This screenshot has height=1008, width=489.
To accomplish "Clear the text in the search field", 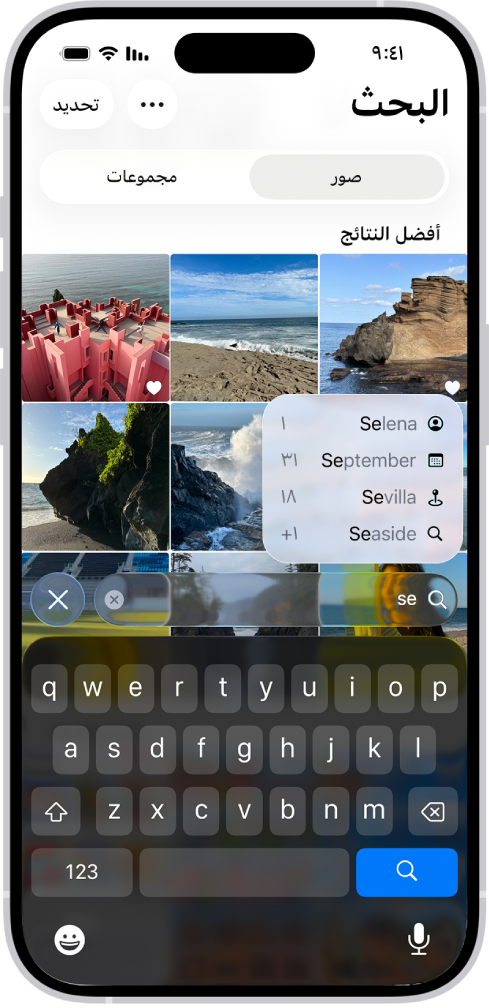I will [114, 600].
